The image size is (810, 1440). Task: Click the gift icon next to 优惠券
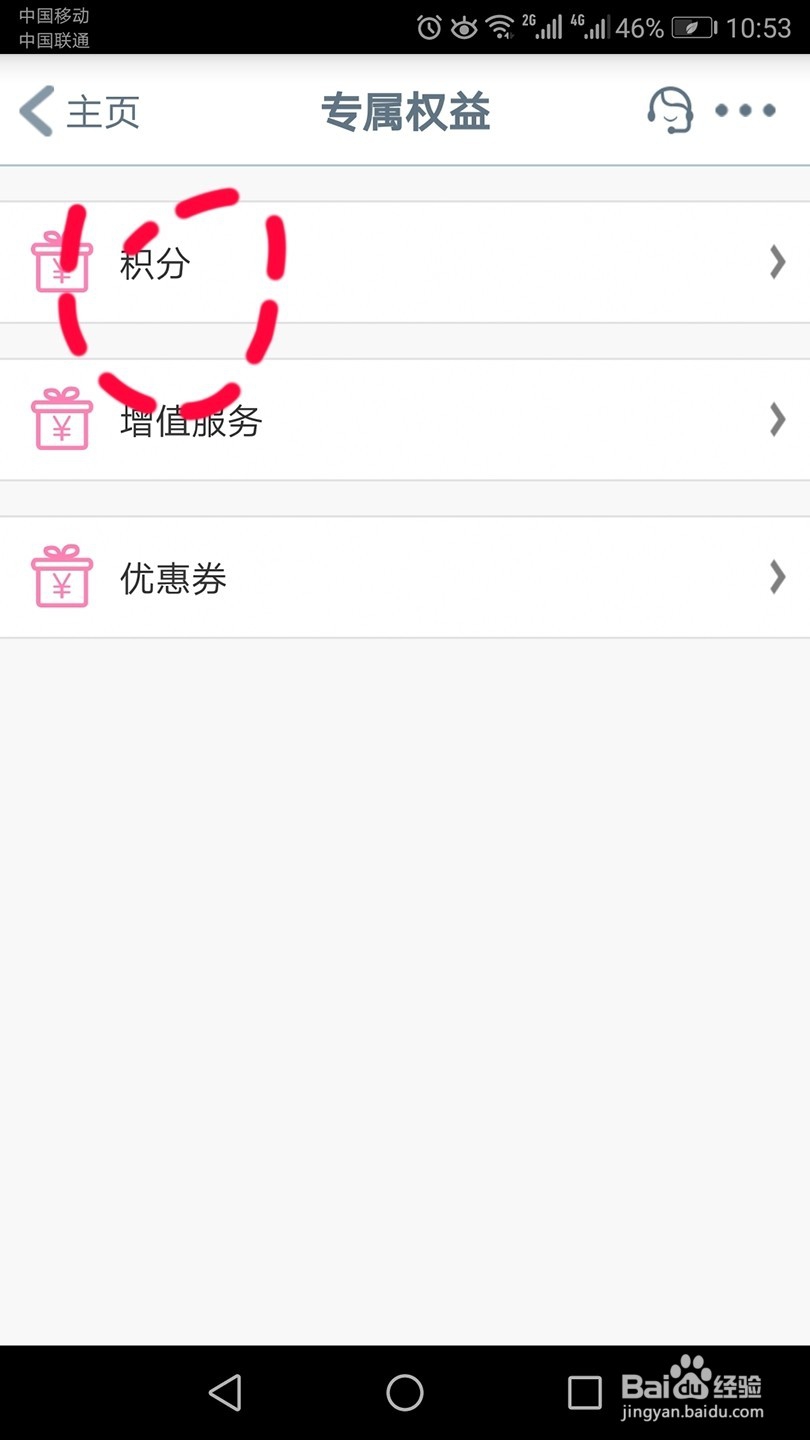(62, 577)
